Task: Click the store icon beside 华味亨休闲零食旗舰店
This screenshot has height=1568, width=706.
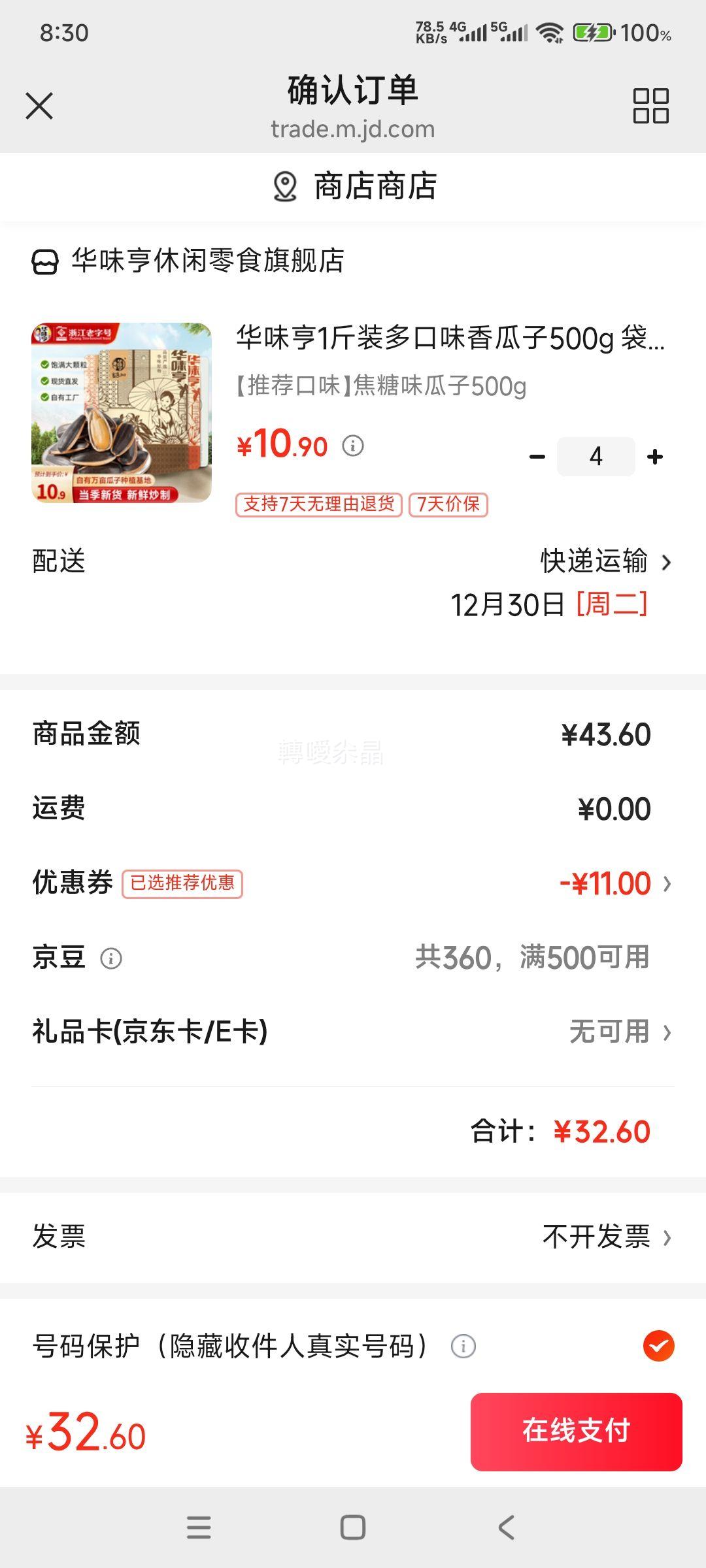Action: coord(43,261)
